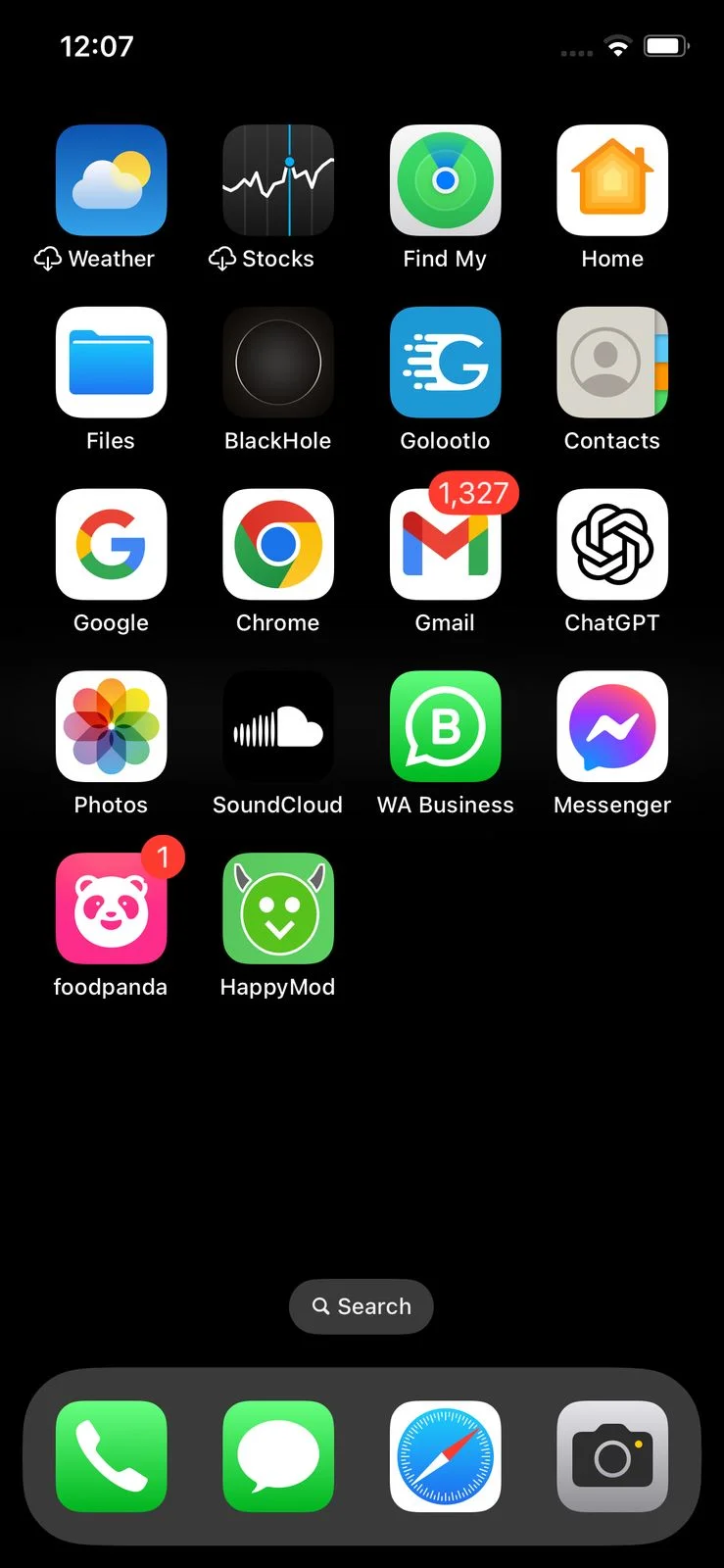Open ChatGPT
Viewport: 724px width, 1568px height.
coord(612,545)
